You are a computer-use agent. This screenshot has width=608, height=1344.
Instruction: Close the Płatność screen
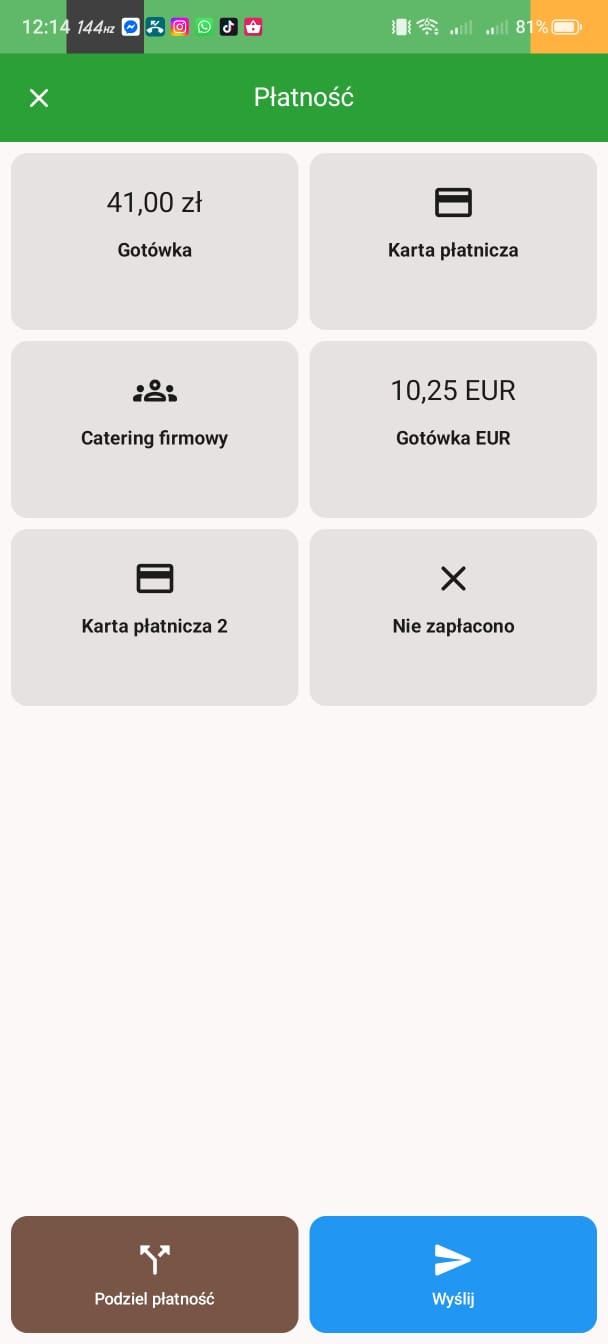click(x=39, y=98)
